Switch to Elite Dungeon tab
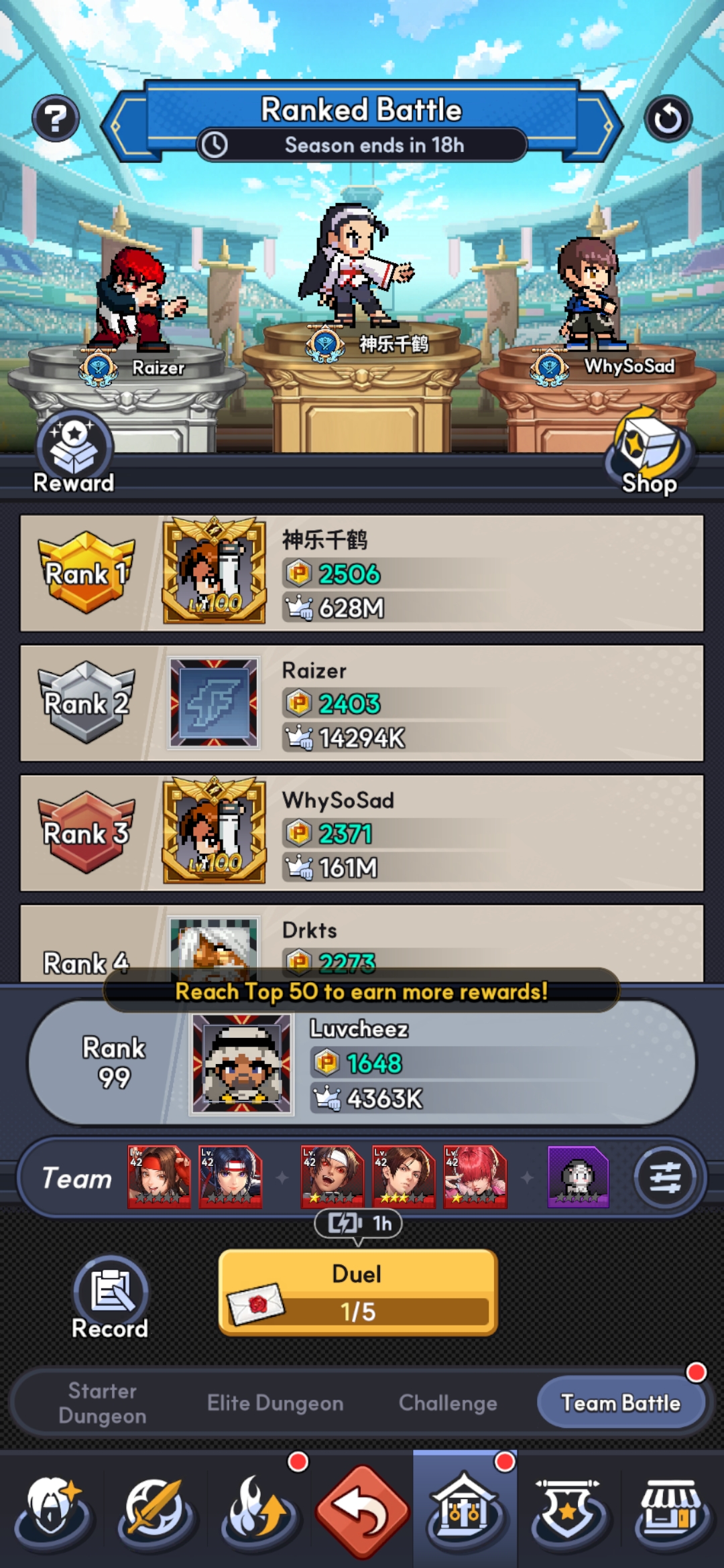The width and height of the screenshot is (724, 1568). click(x=275, y=1403)
